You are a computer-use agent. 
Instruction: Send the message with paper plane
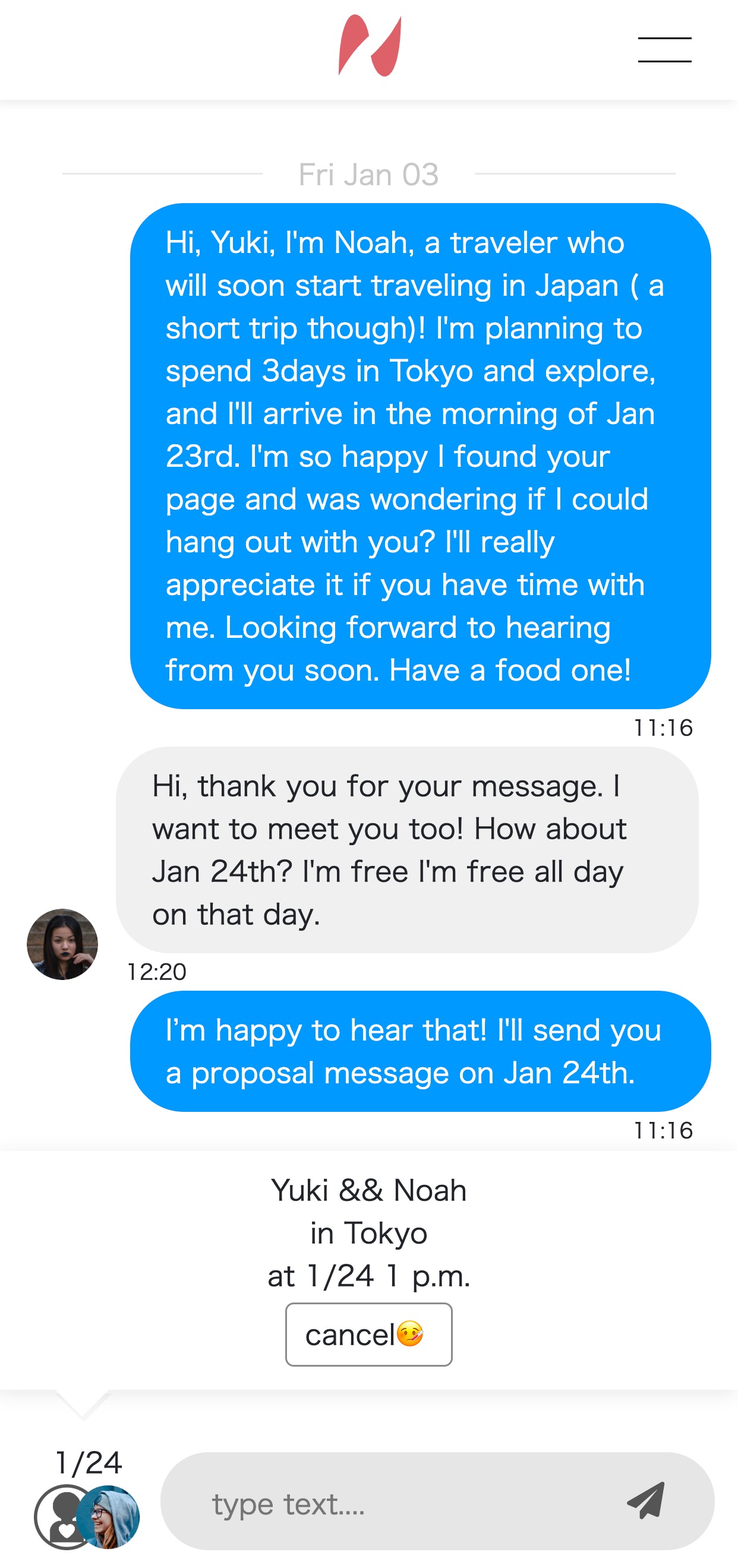[645, 1501]
